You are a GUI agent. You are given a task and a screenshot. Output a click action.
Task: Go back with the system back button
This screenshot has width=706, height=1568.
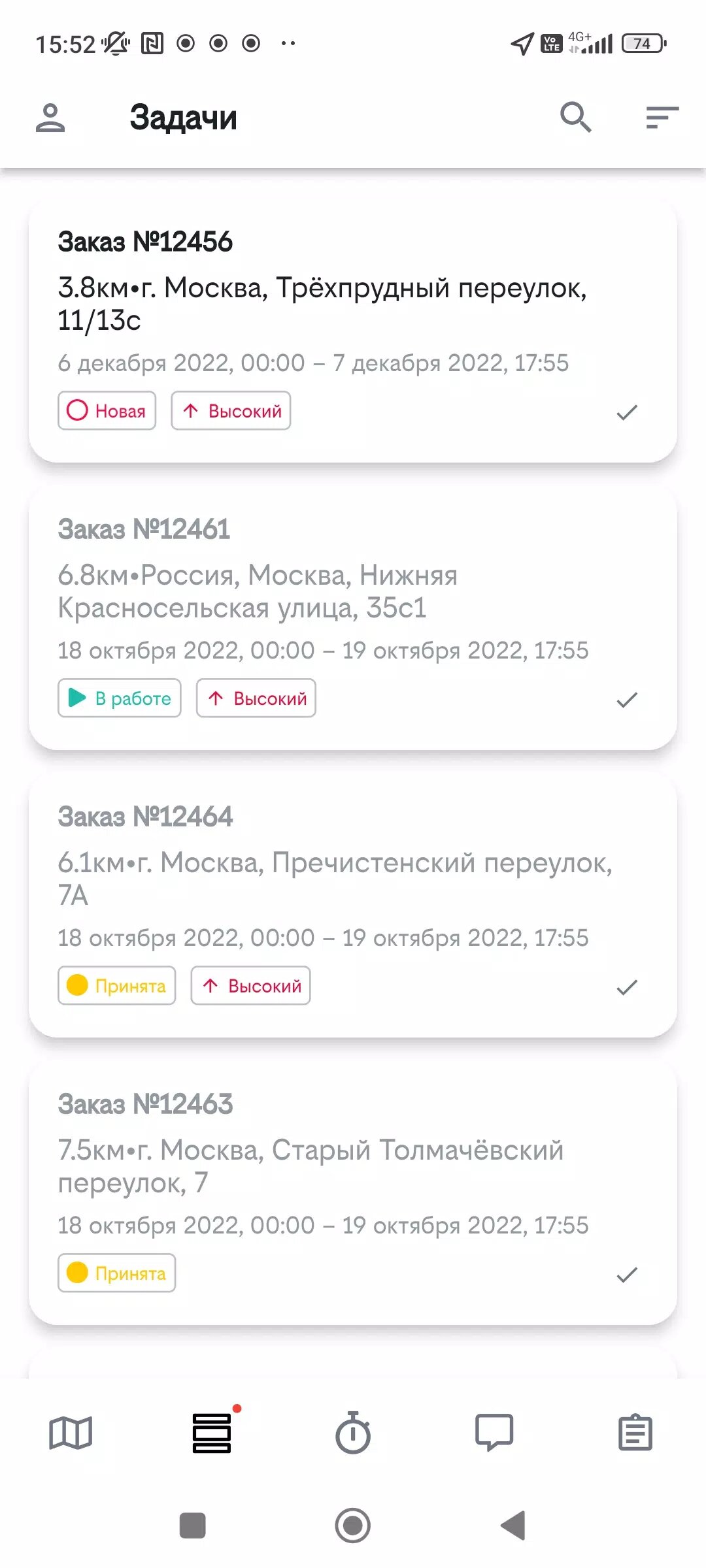tap(513, 1526)
